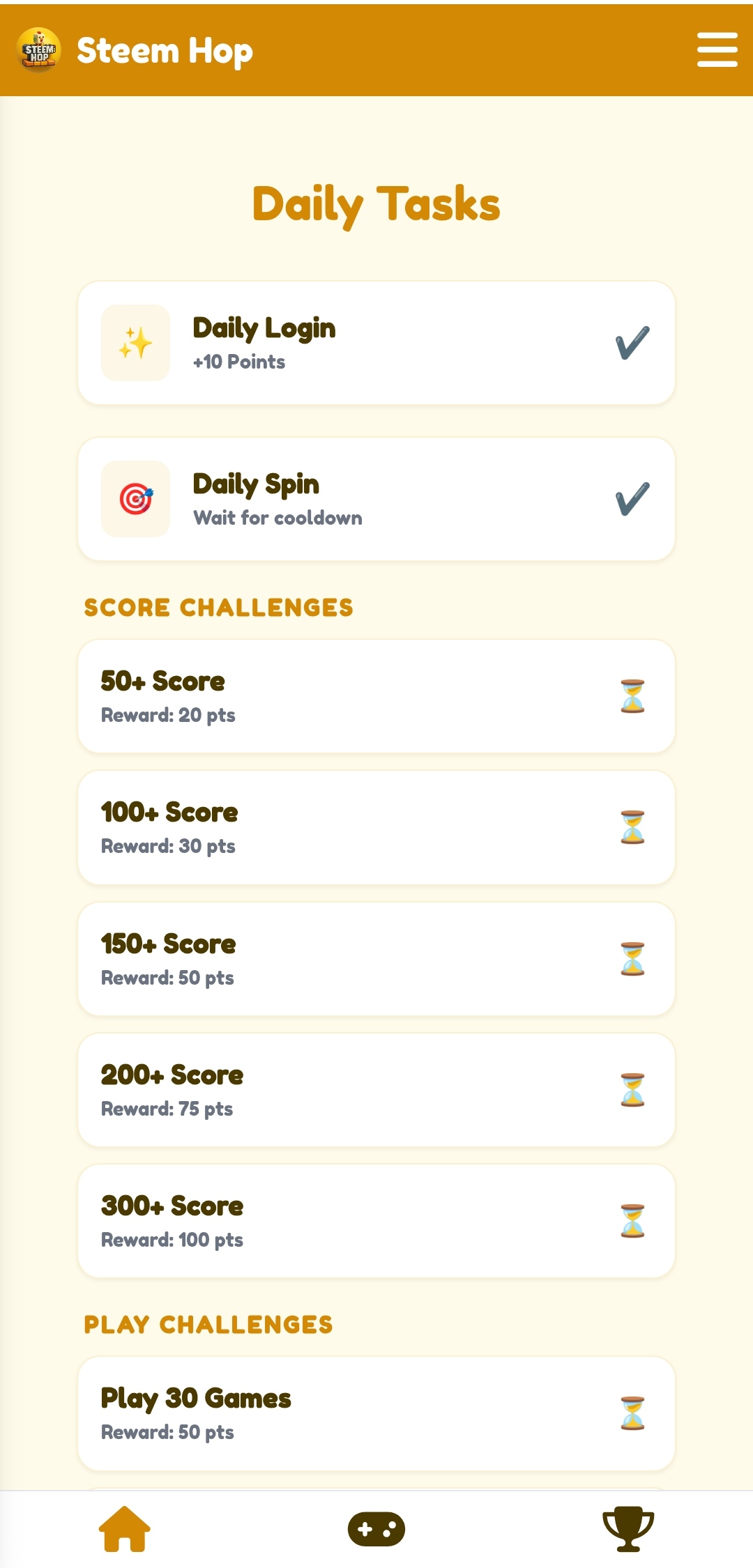Image resolution: width=753 pixels, height=1568 pixels.
Task: View the 300+ Score challenge
Action: [x=376, y=1221]
